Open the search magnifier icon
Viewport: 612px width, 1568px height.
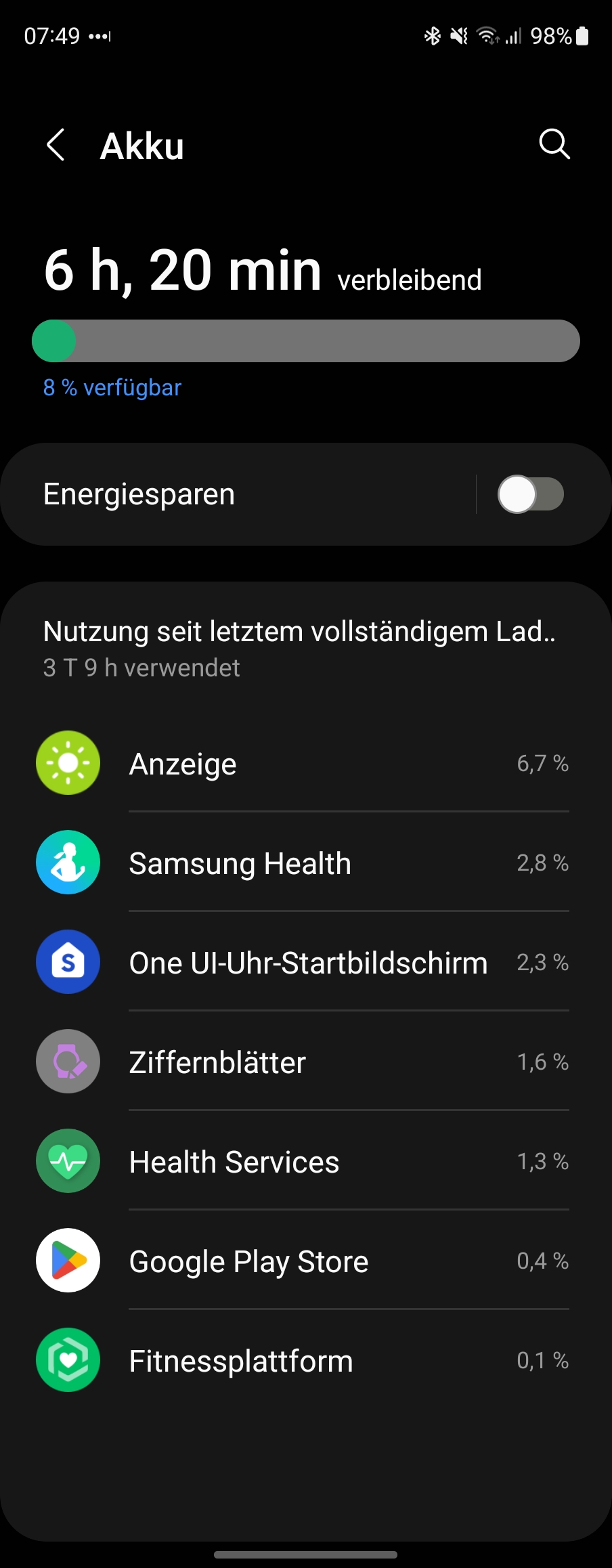tap(554, 144)
